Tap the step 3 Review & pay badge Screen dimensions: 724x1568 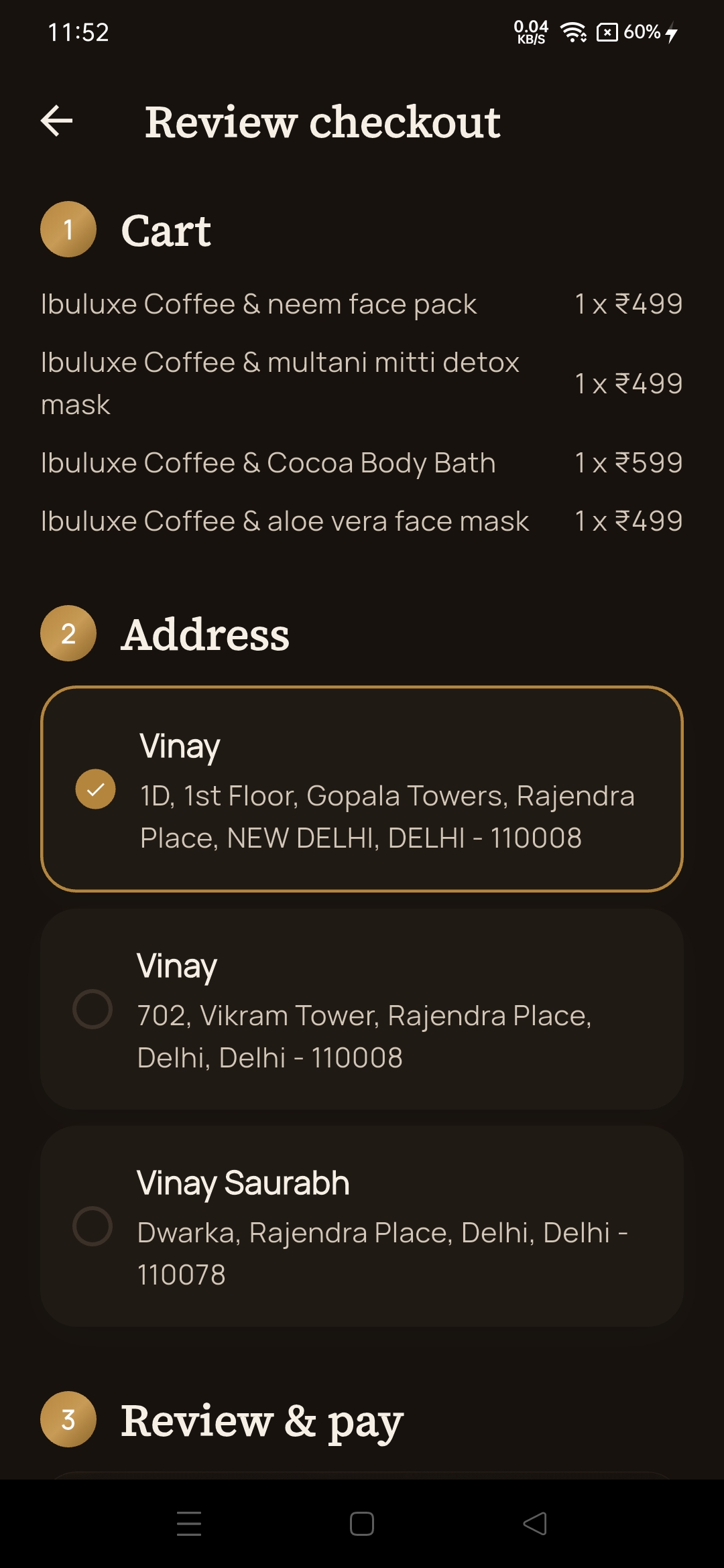pos(68,1418)
